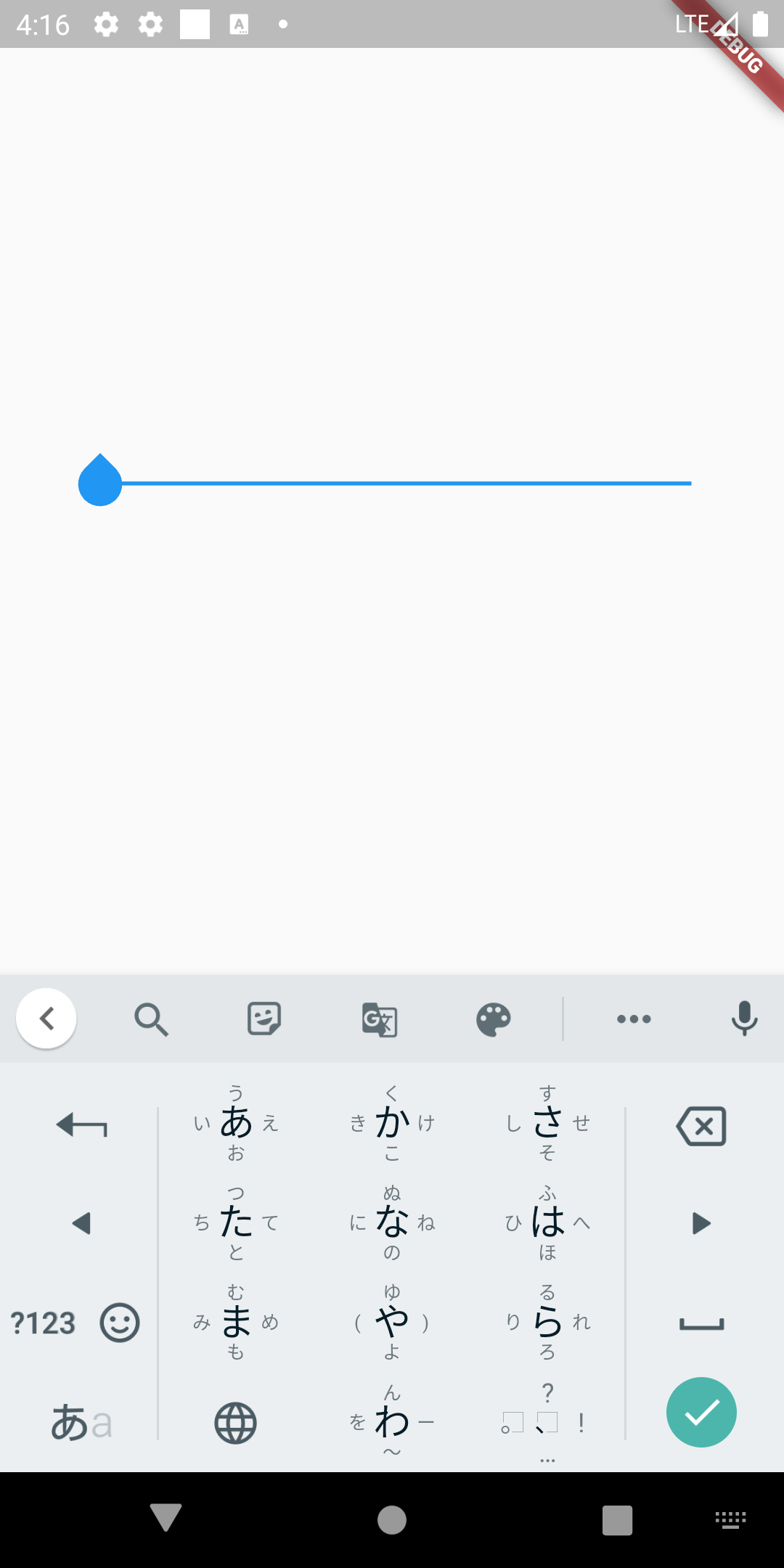Collapse the keyboard toolbar with the back chevron
The image size is (784, 1568).
pyautogui.click(x=46, y=1018)
